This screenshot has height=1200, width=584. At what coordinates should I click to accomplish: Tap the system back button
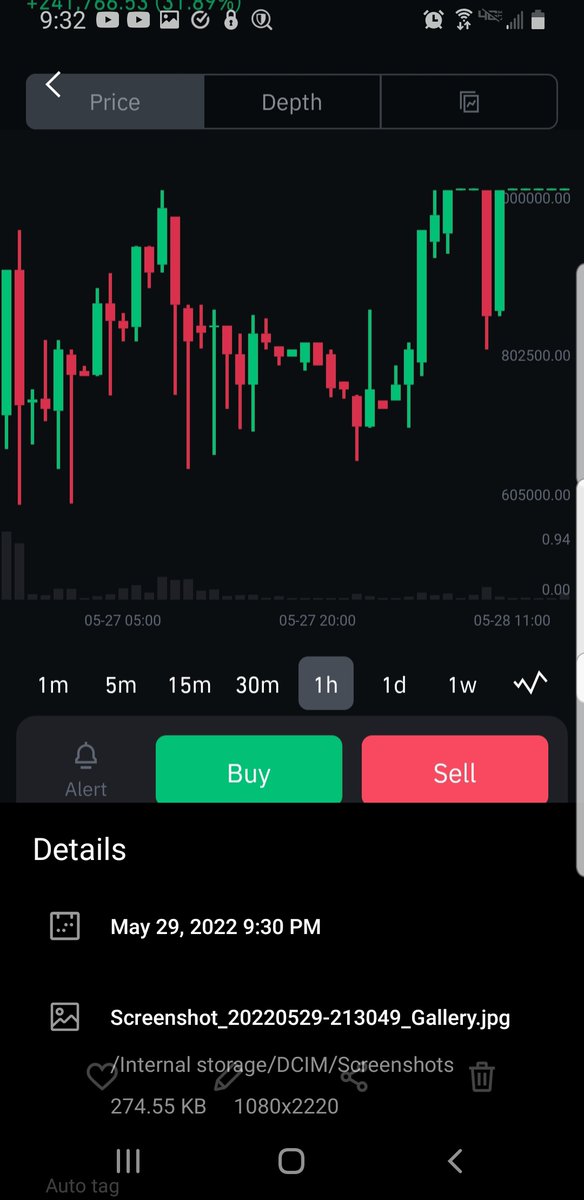[x=455, y=1160]
